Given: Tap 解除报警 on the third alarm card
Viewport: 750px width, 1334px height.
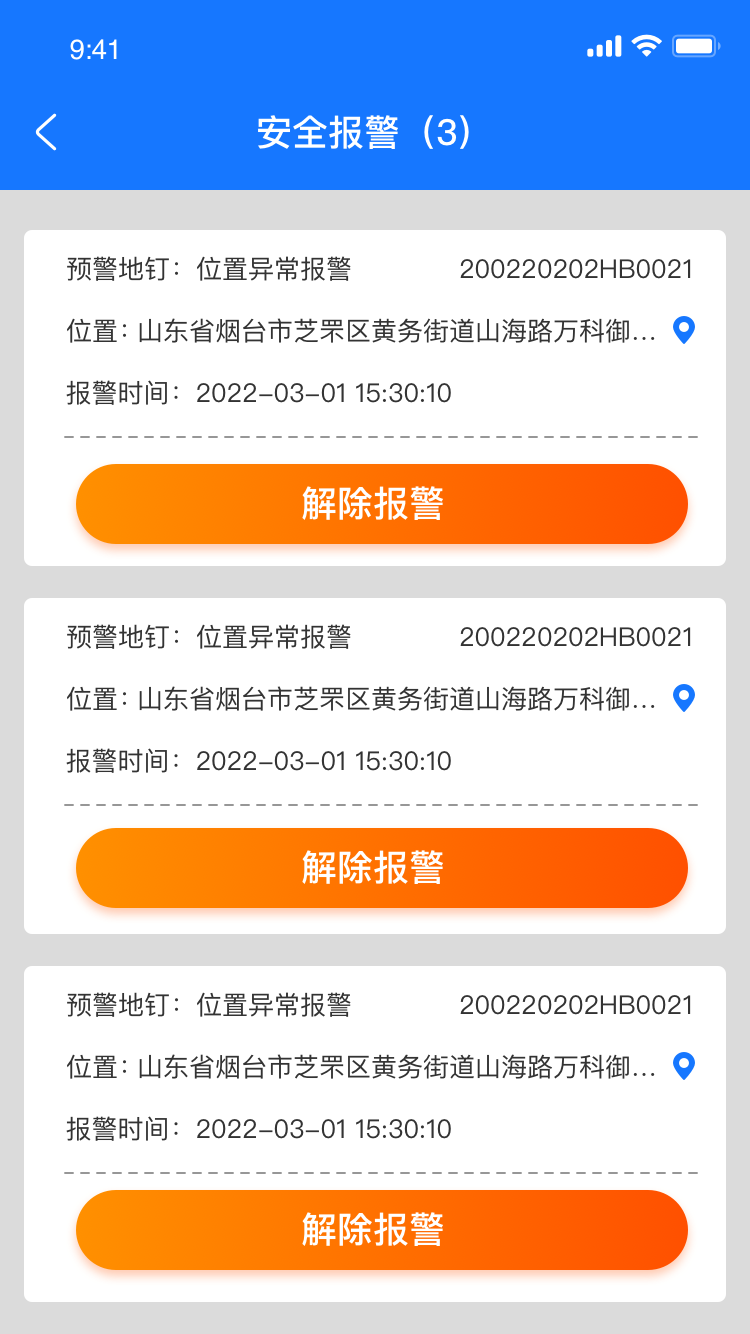Looking at the screenshot, I should click(x=382, y=1230).
